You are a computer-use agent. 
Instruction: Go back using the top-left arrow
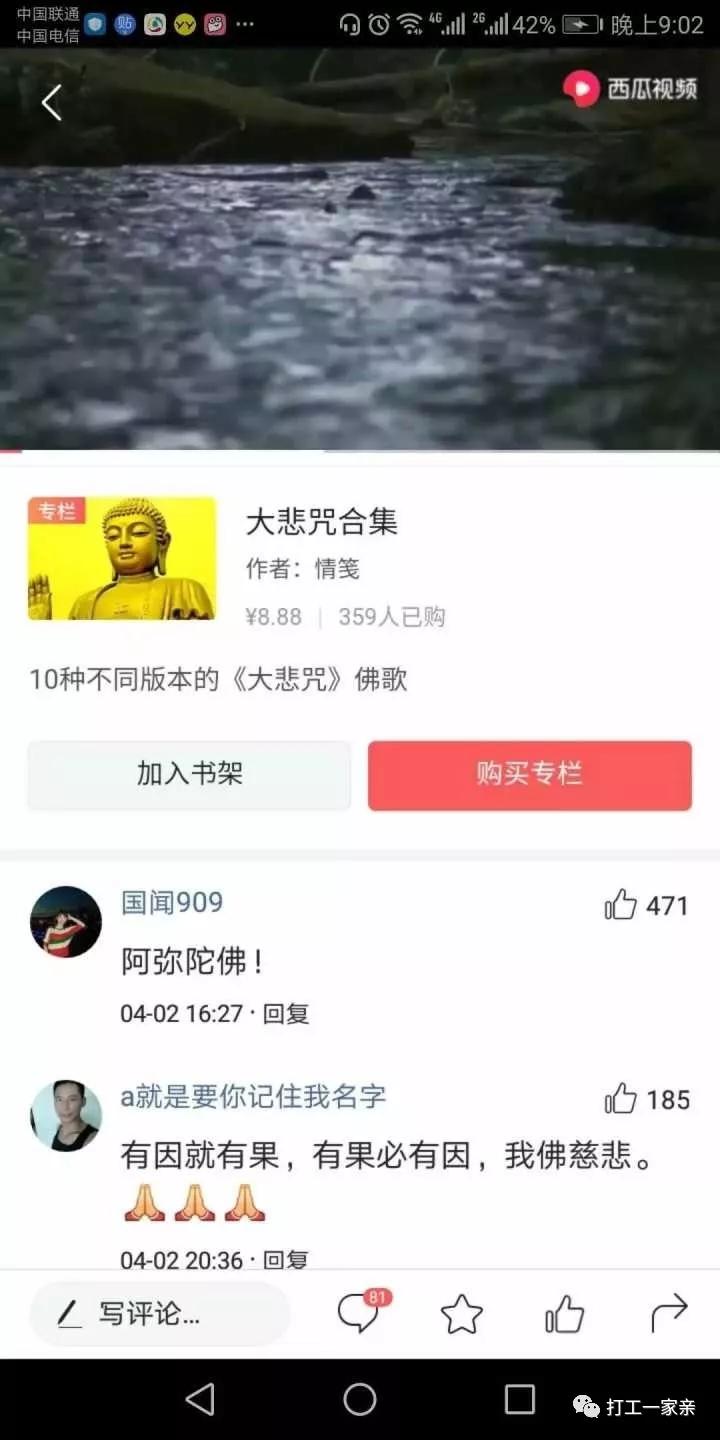(51, 102)
